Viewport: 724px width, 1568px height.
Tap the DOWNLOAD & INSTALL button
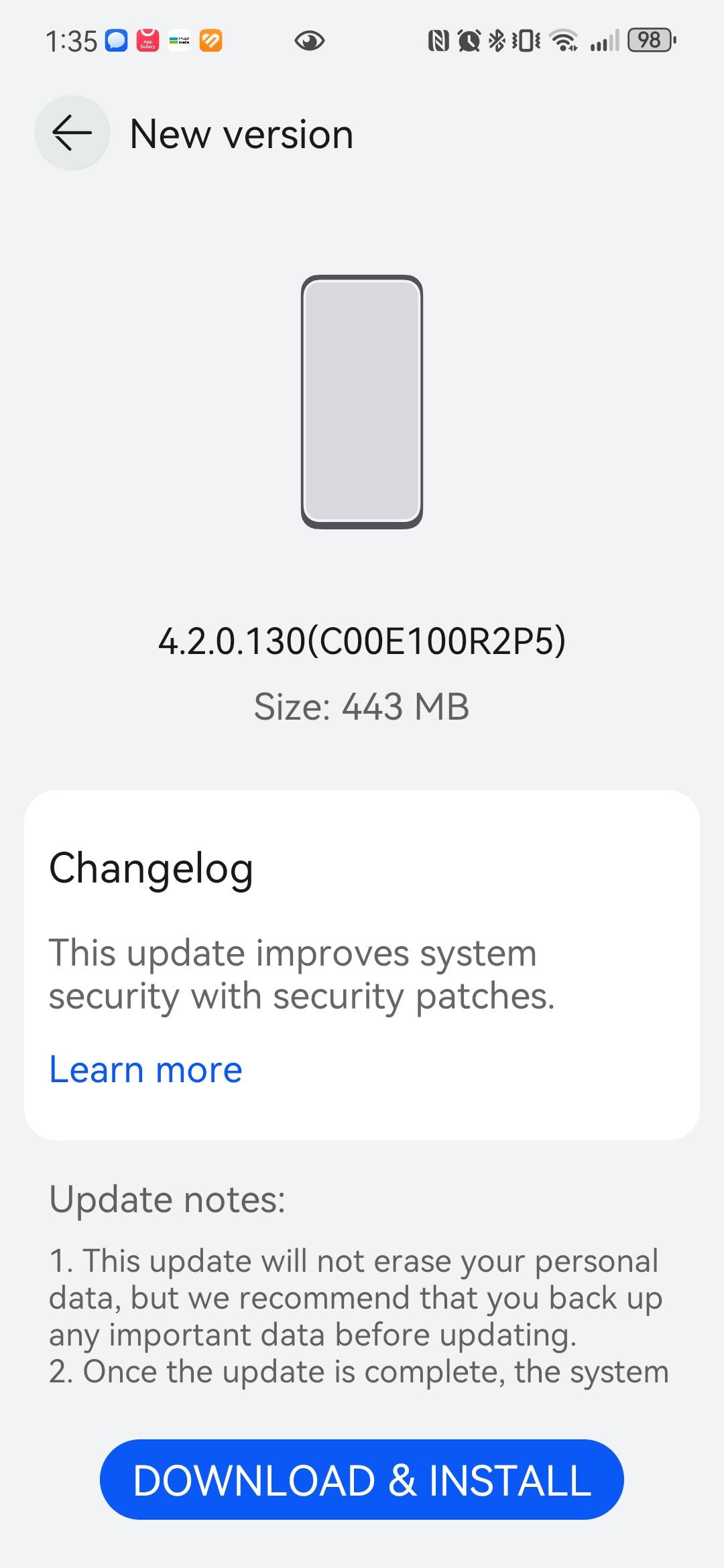click(362, 1480)
